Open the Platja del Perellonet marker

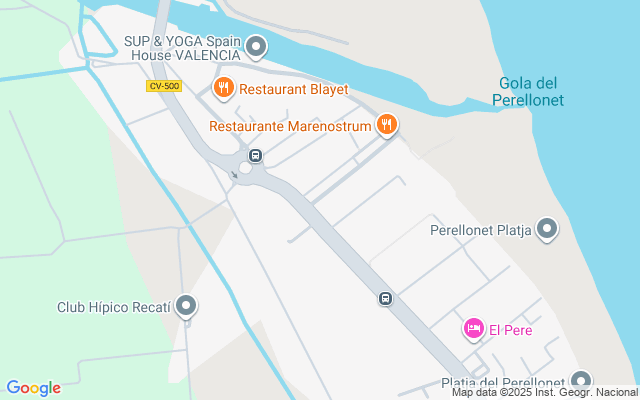point(582,381)
